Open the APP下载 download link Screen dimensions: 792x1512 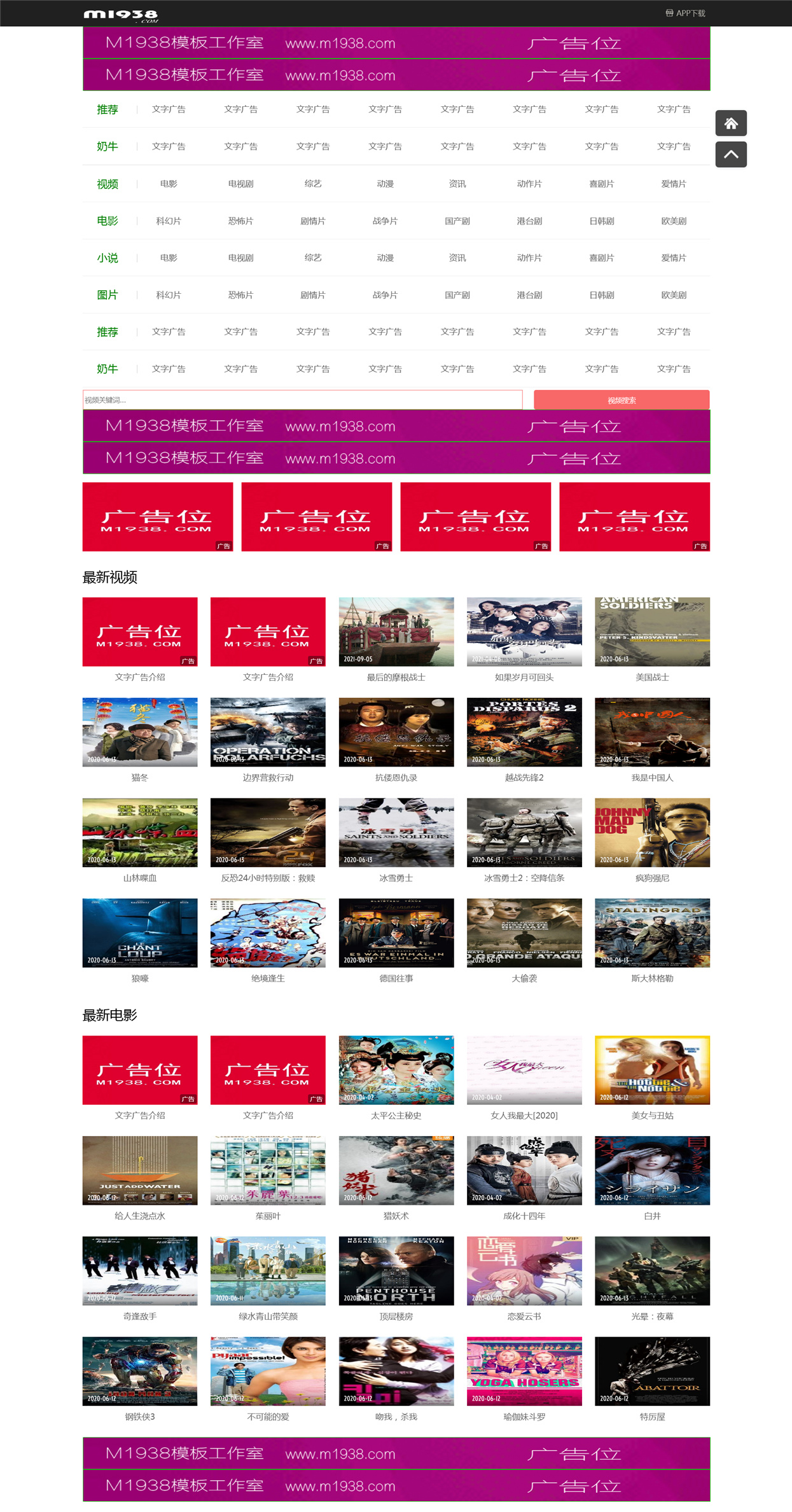[x=685, y=13]
